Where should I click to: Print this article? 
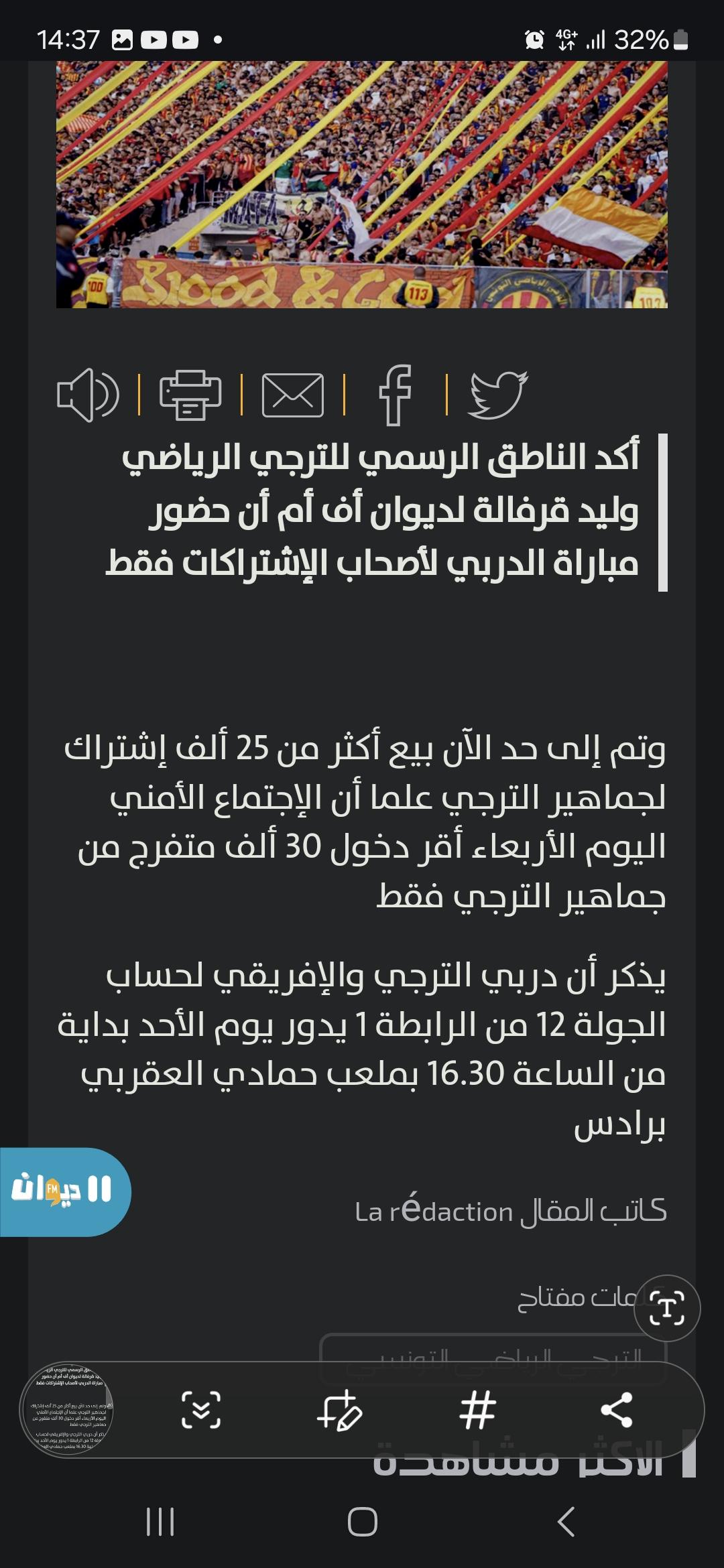190,395
